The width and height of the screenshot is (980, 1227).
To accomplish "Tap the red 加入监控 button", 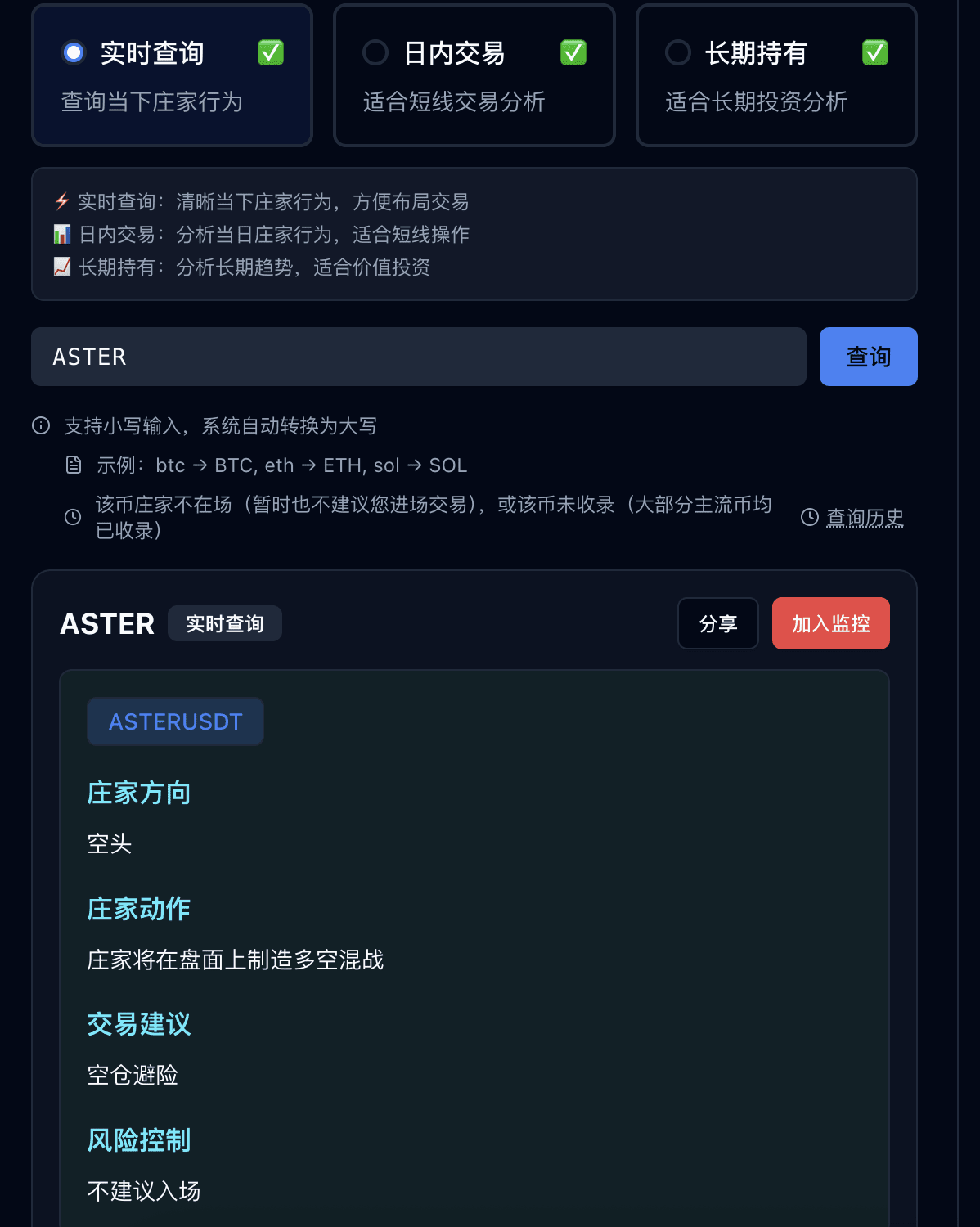I will tap(830, 623).
